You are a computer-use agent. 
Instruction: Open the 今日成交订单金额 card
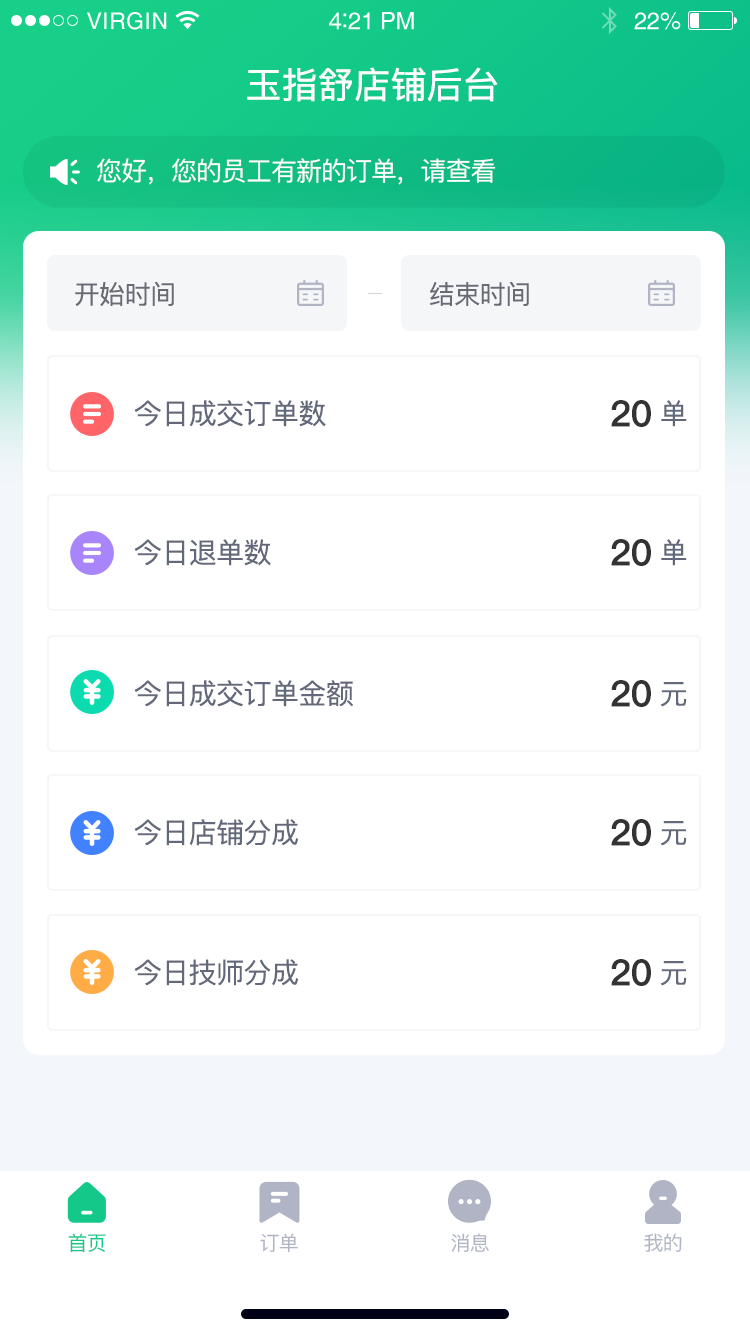point(373,693)
